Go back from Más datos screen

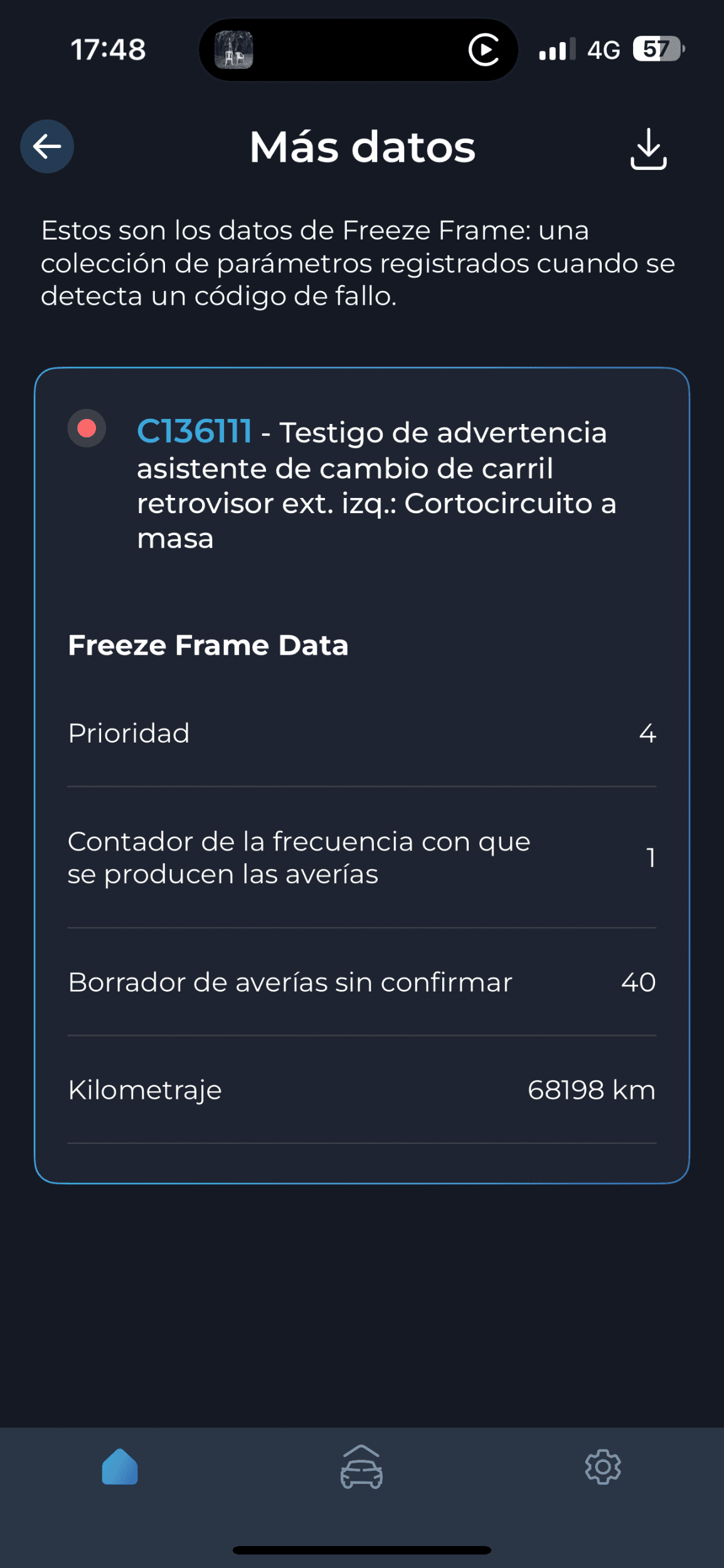pyautogui.click(x=47, y=147)
